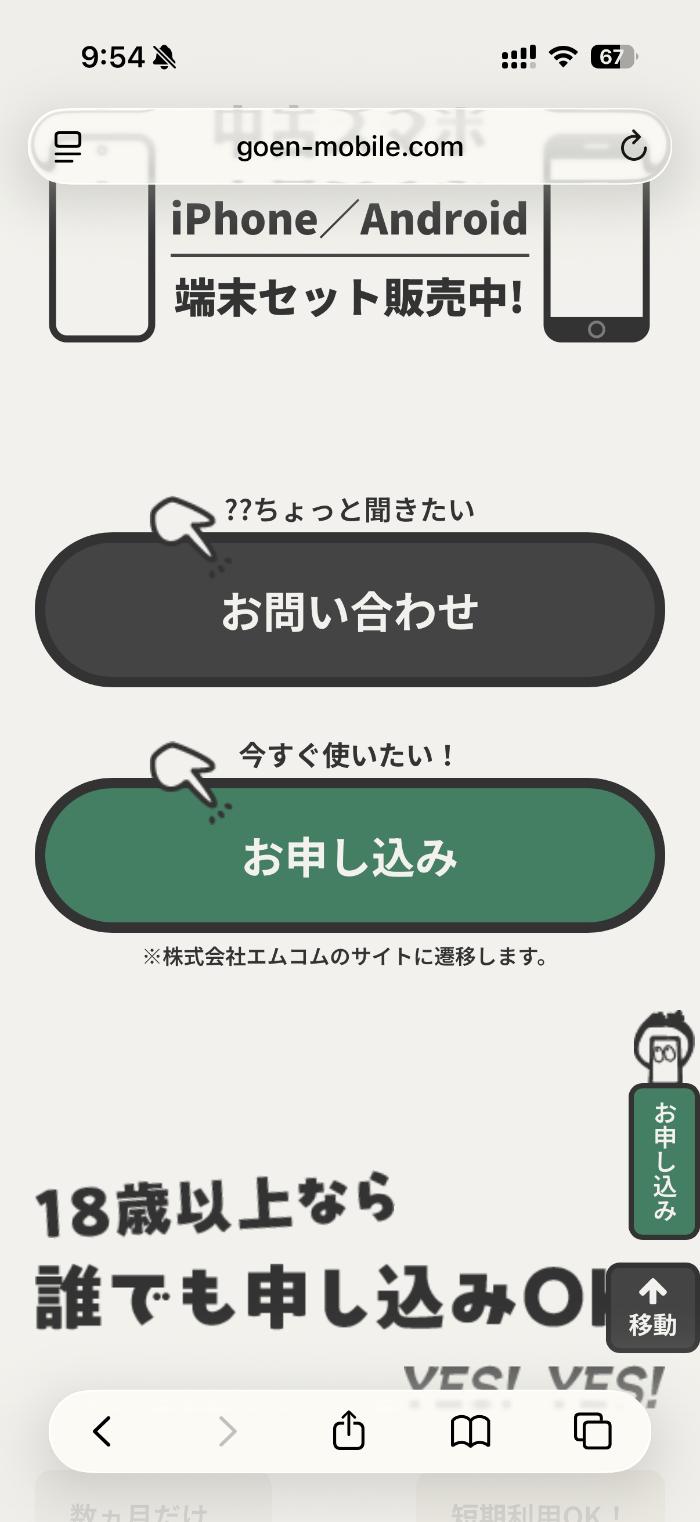Viewport: 700px width, 1522px height.
Task: Share this page
Action: coord(348,1431)
